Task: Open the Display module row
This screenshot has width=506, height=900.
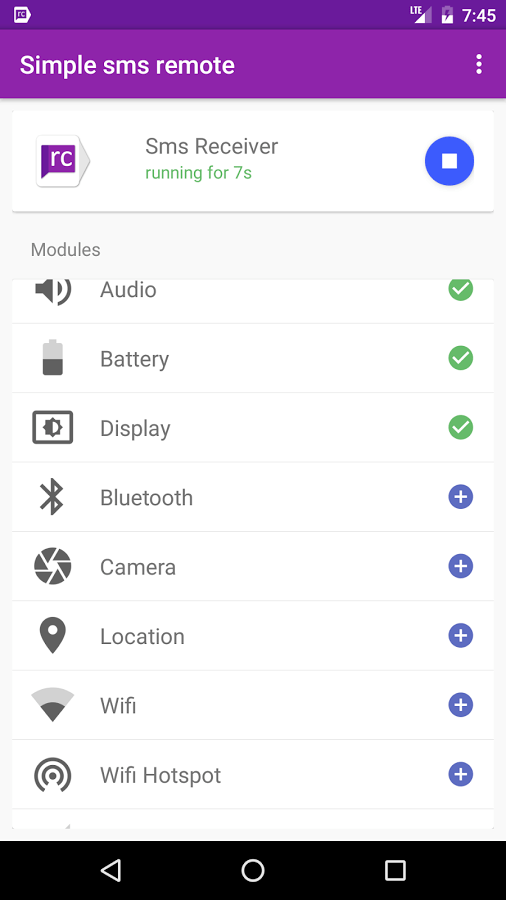Action: [x=253, y=428]
